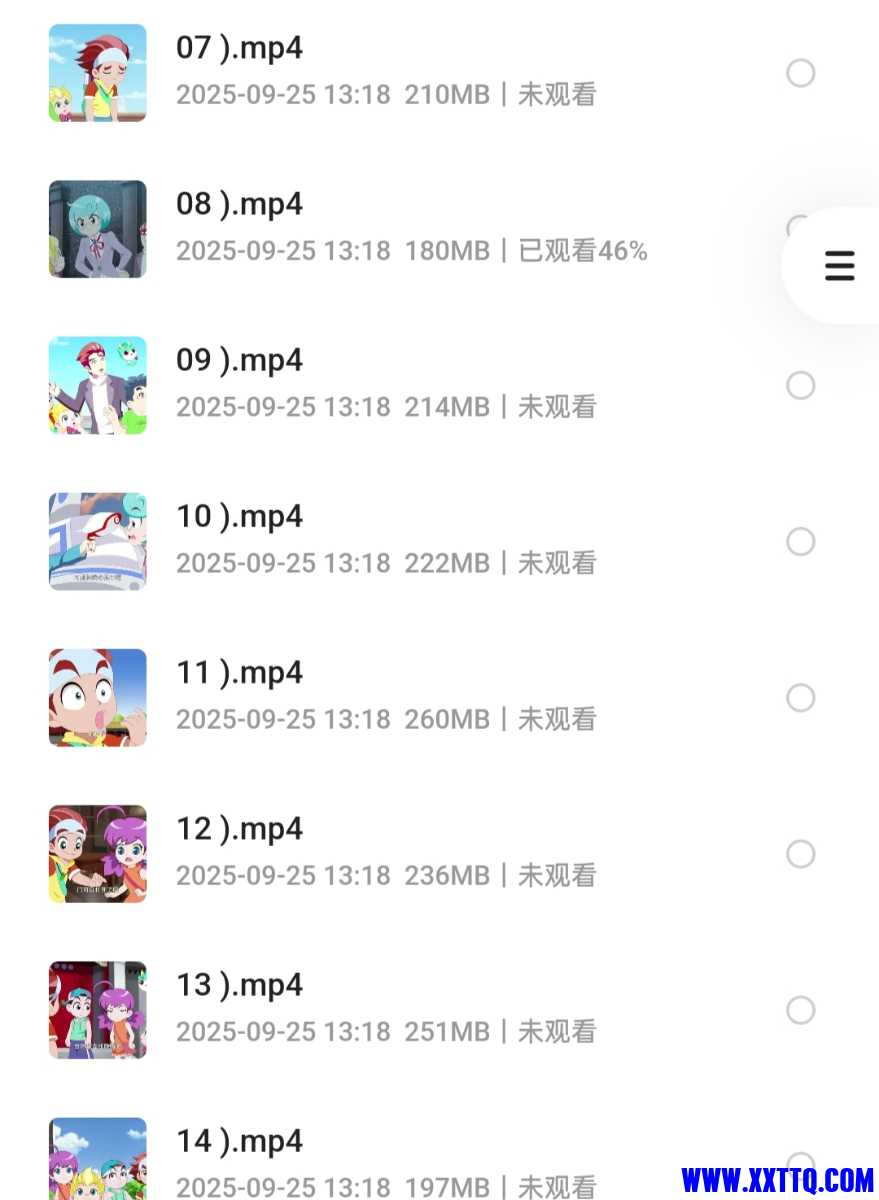Image resolution: width=879 pixels, height=1200 pixels.
Task: Choose 13 ).mp4 via its selection circle
Action: 800,1009
